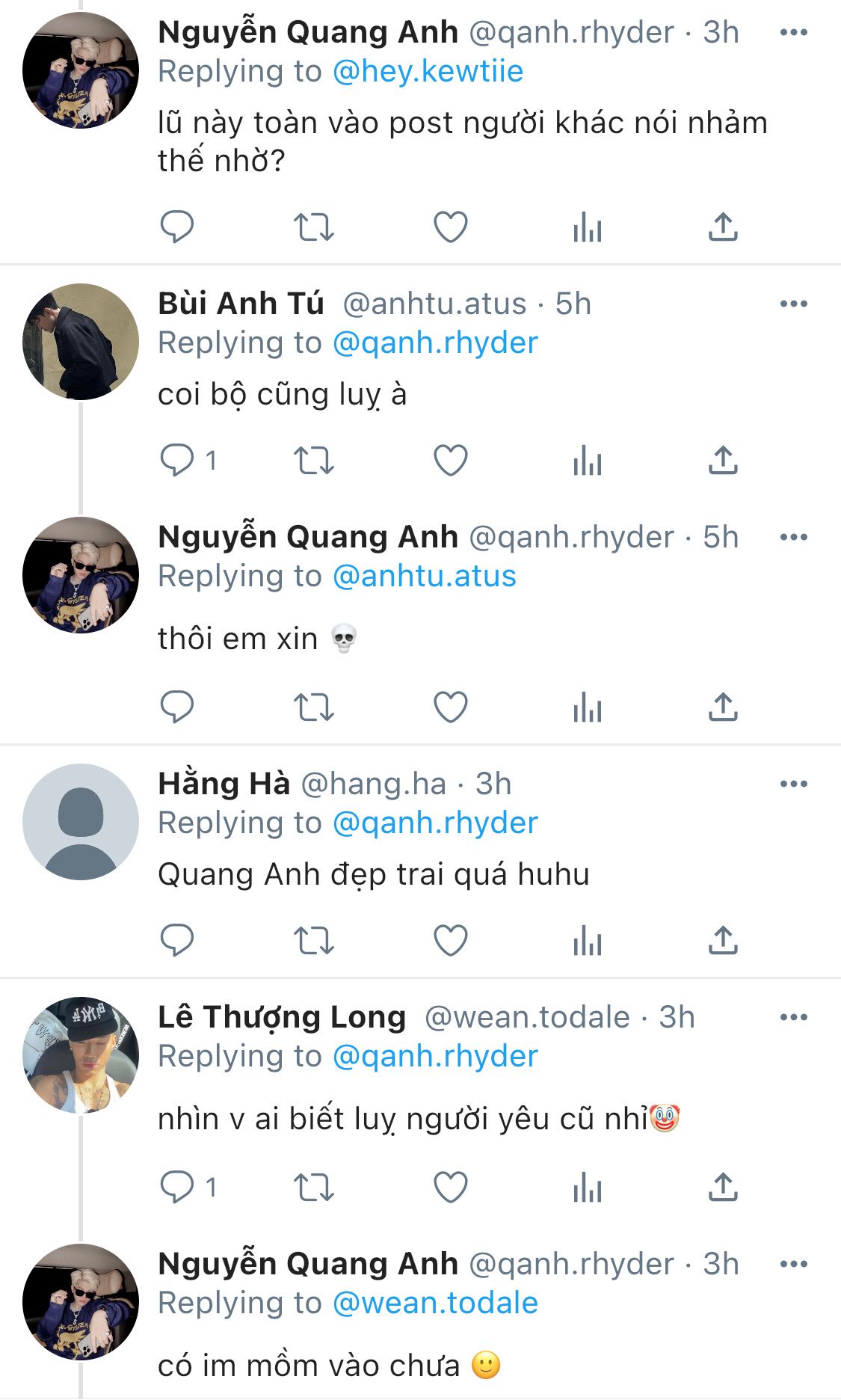Share Hằng Hà's comment
Screen dimensions: 841x1400
pyautogui.click(x=722, y=940)
